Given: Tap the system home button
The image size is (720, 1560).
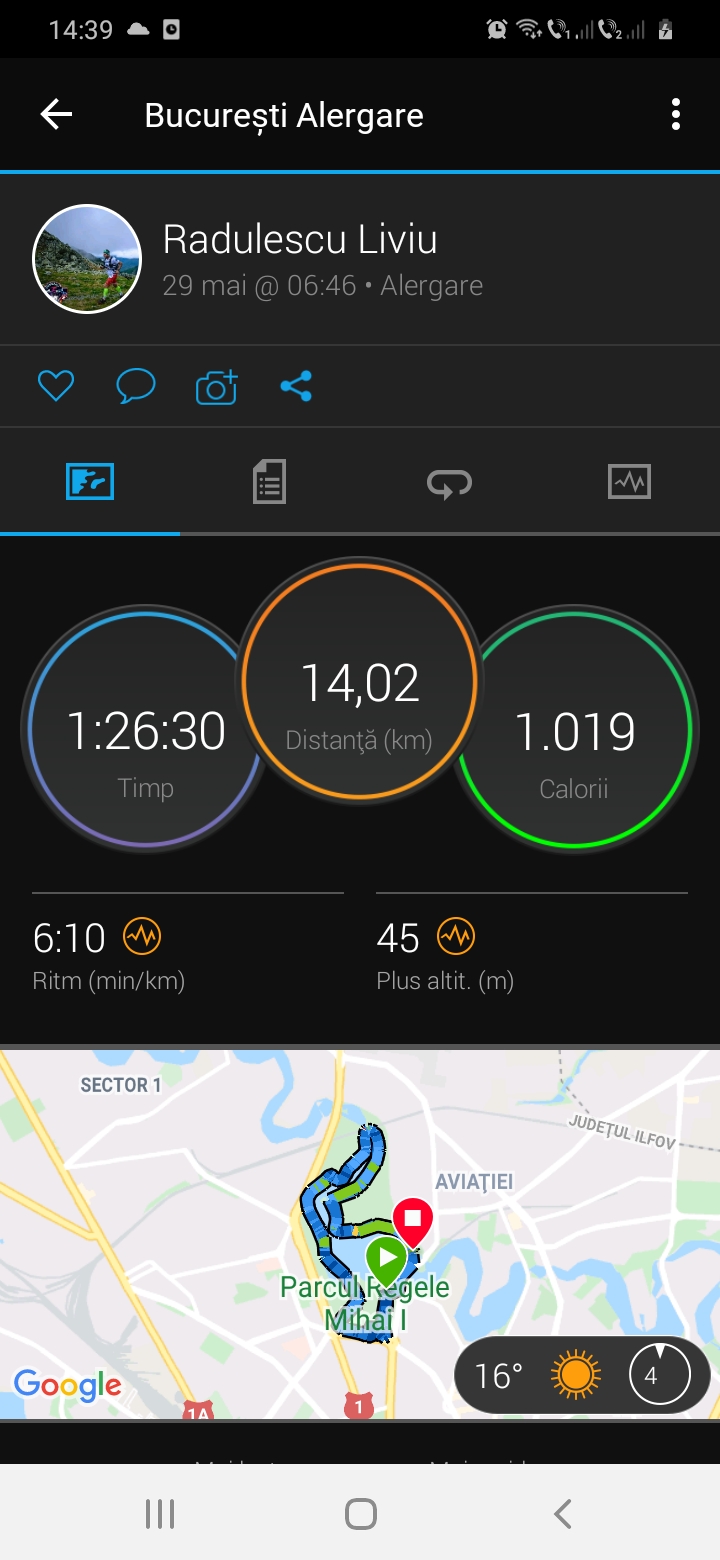Looking at the screenshot, I should [x=360, y=1514].
